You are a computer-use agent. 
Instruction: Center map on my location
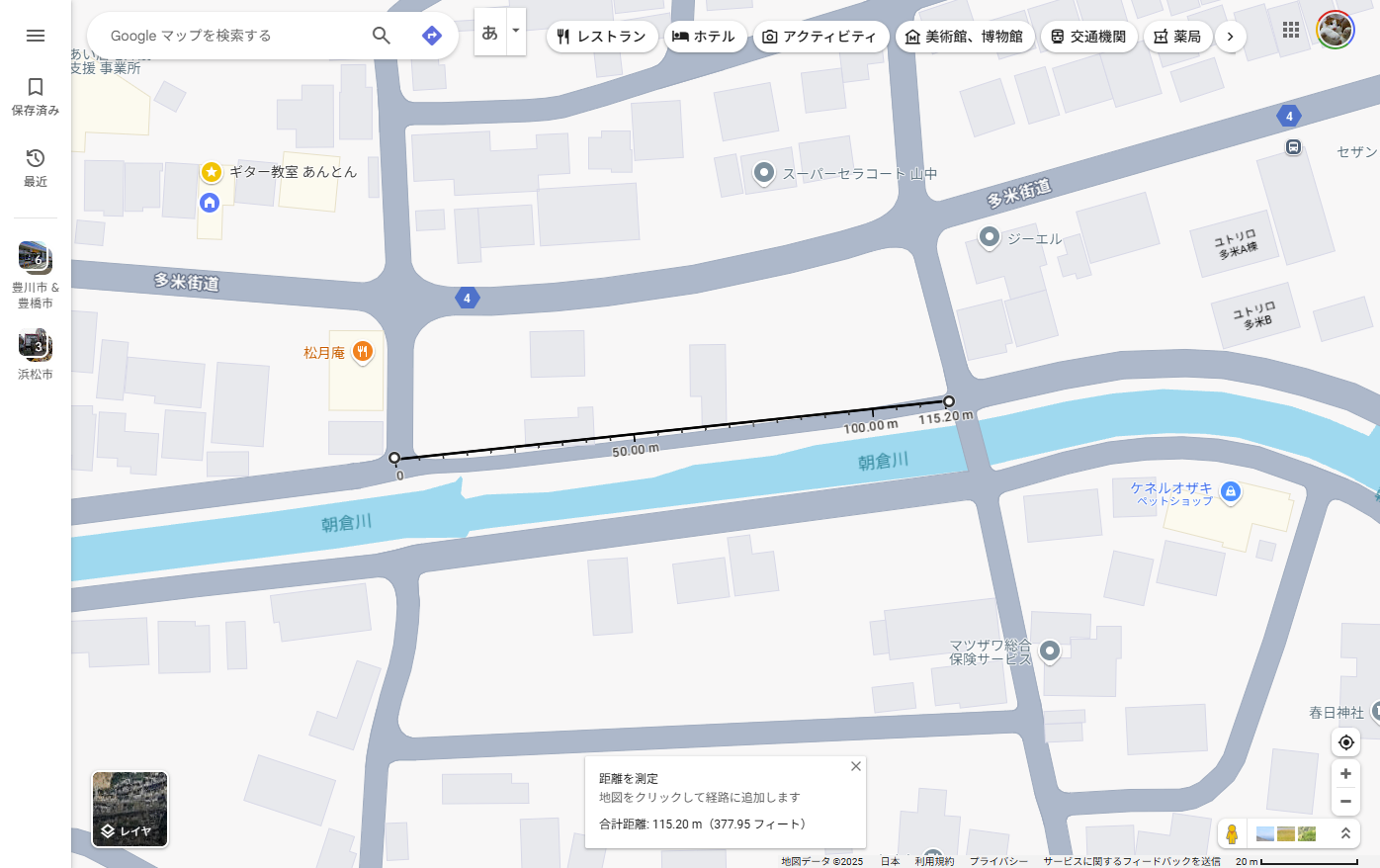coord(1345,742)
